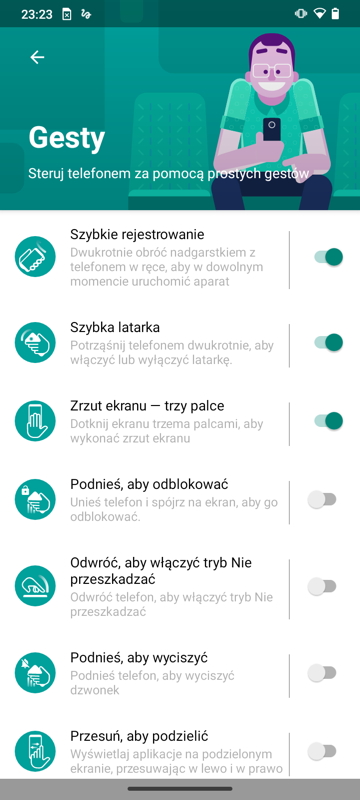
Task: Turn off the Szybka latarka switch
Action: coord(328,342)
